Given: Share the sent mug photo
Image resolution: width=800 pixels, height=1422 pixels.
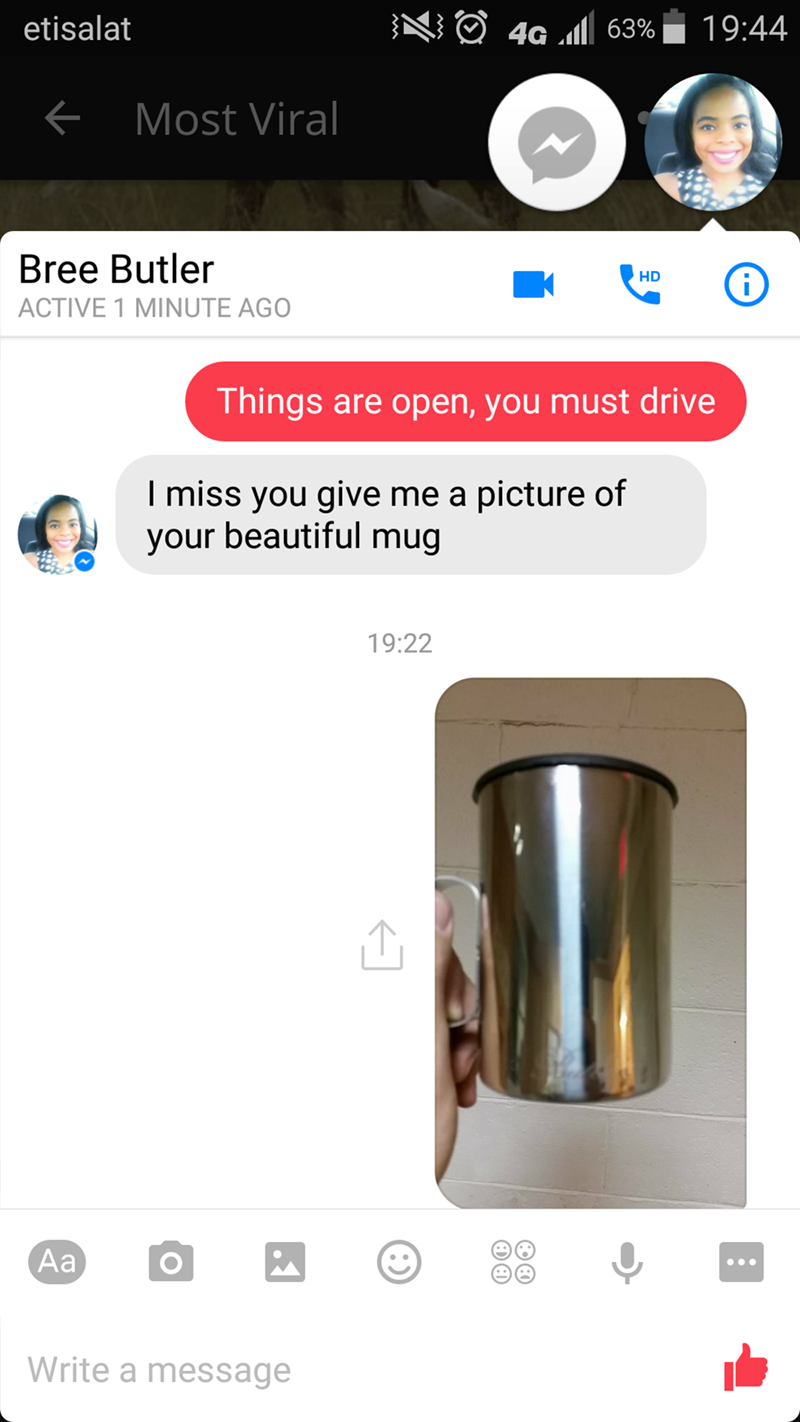Looking at the screenshot, I should point(382,945).
